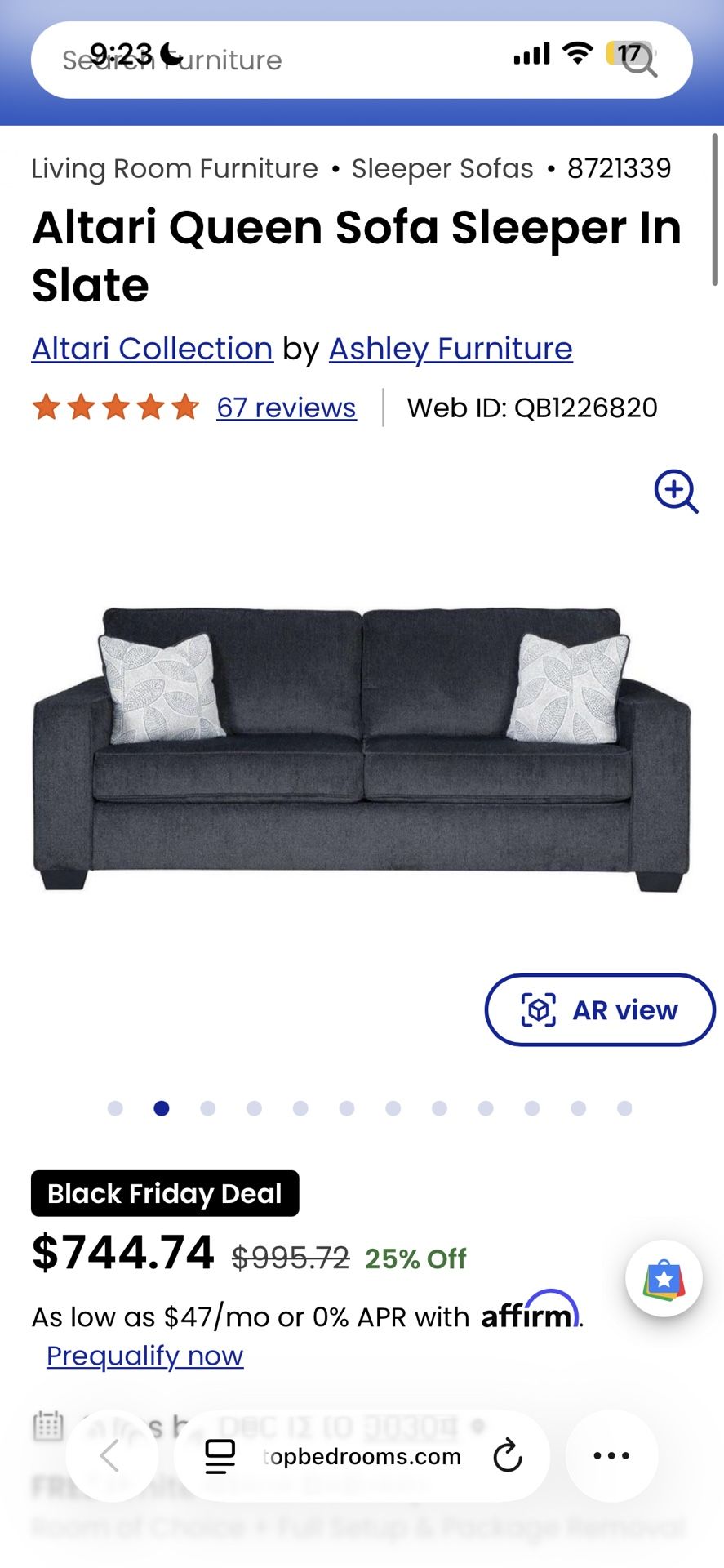The width and height of the screenshot is (724, 1568).
Task: Tap the Black Friday Deal badge
Action: click(164, 1193)
